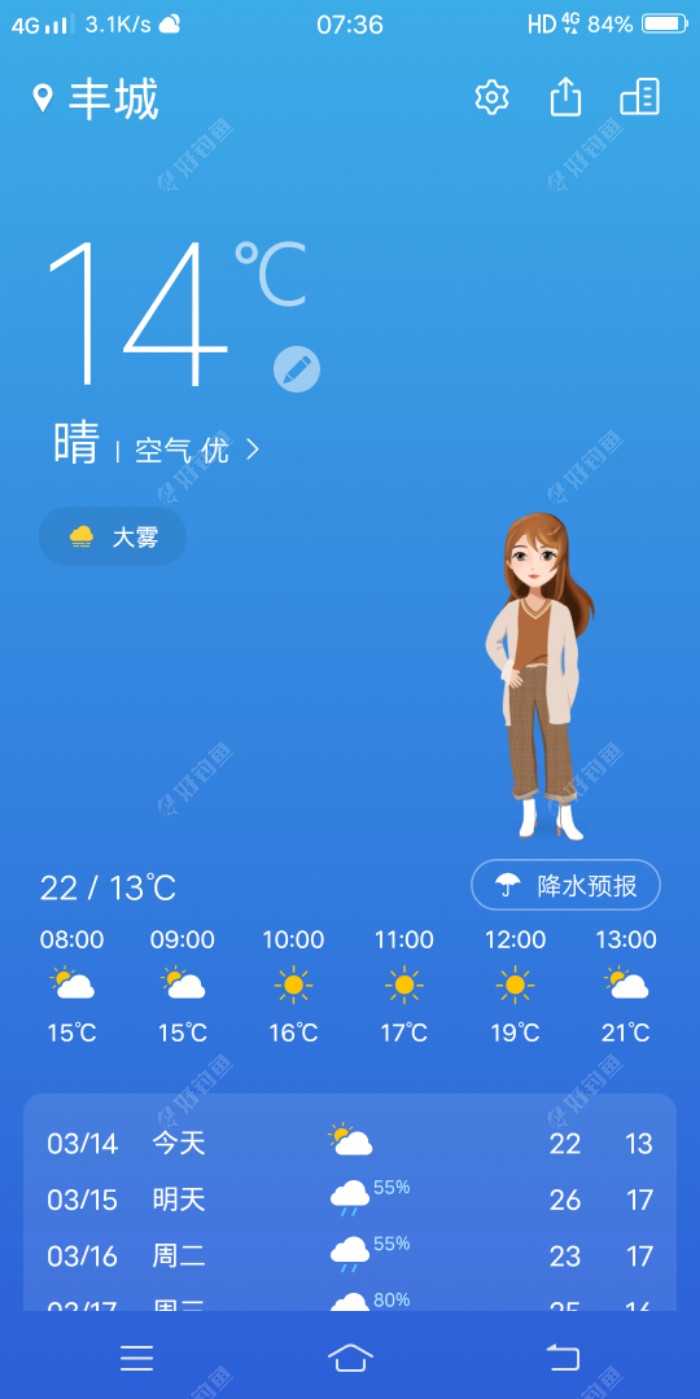Viewport: 700px width, 1399px height.
Task: Tap the pencil edit icon
Action: [x=297, y=371]
